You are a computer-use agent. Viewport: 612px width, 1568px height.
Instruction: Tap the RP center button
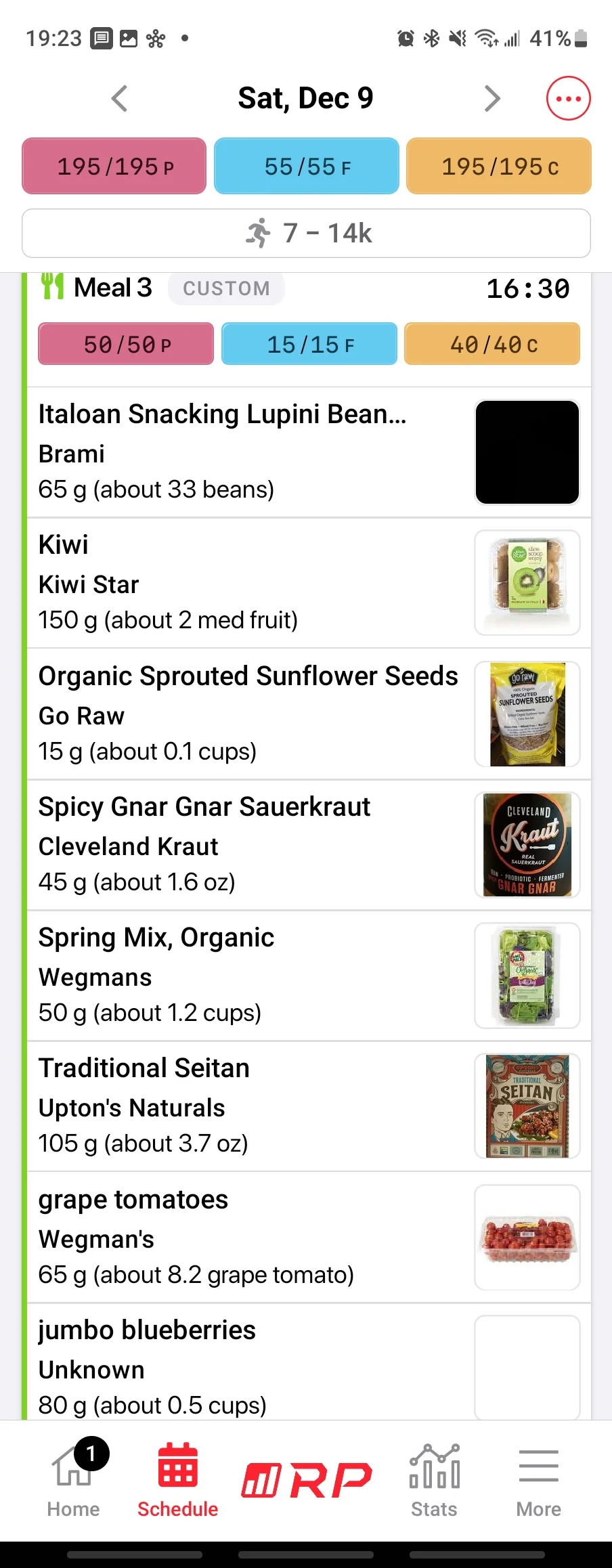[x=306, y=1480]
